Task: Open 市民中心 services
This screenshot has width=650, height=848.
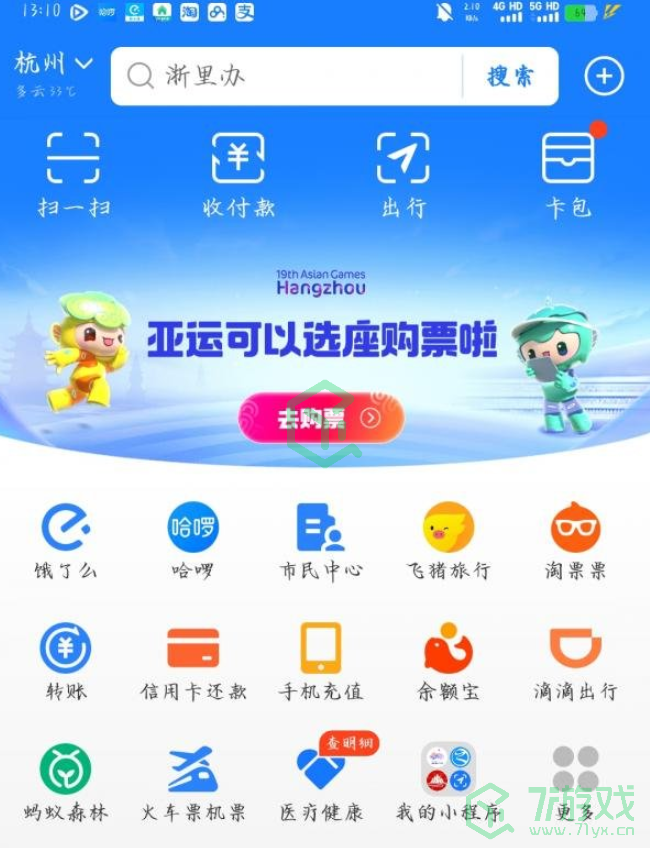Action: (x=321, y=541)
